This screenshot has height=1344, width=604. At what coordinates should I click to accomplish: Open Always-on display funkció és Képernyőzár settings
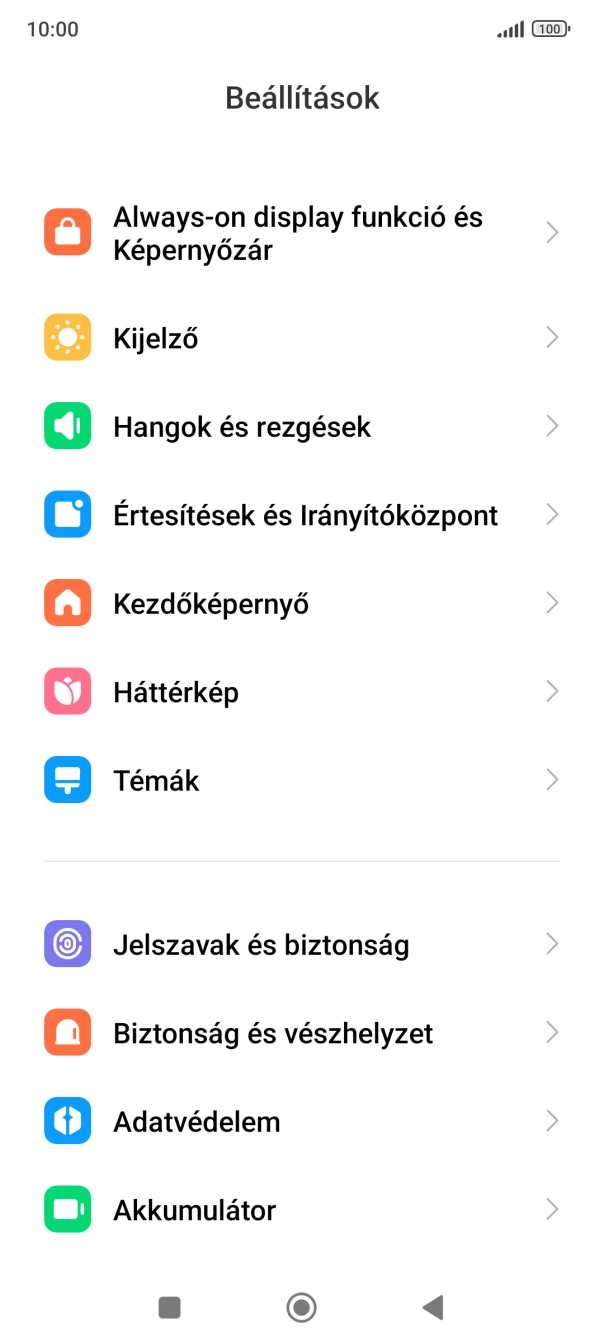[300, 234]
